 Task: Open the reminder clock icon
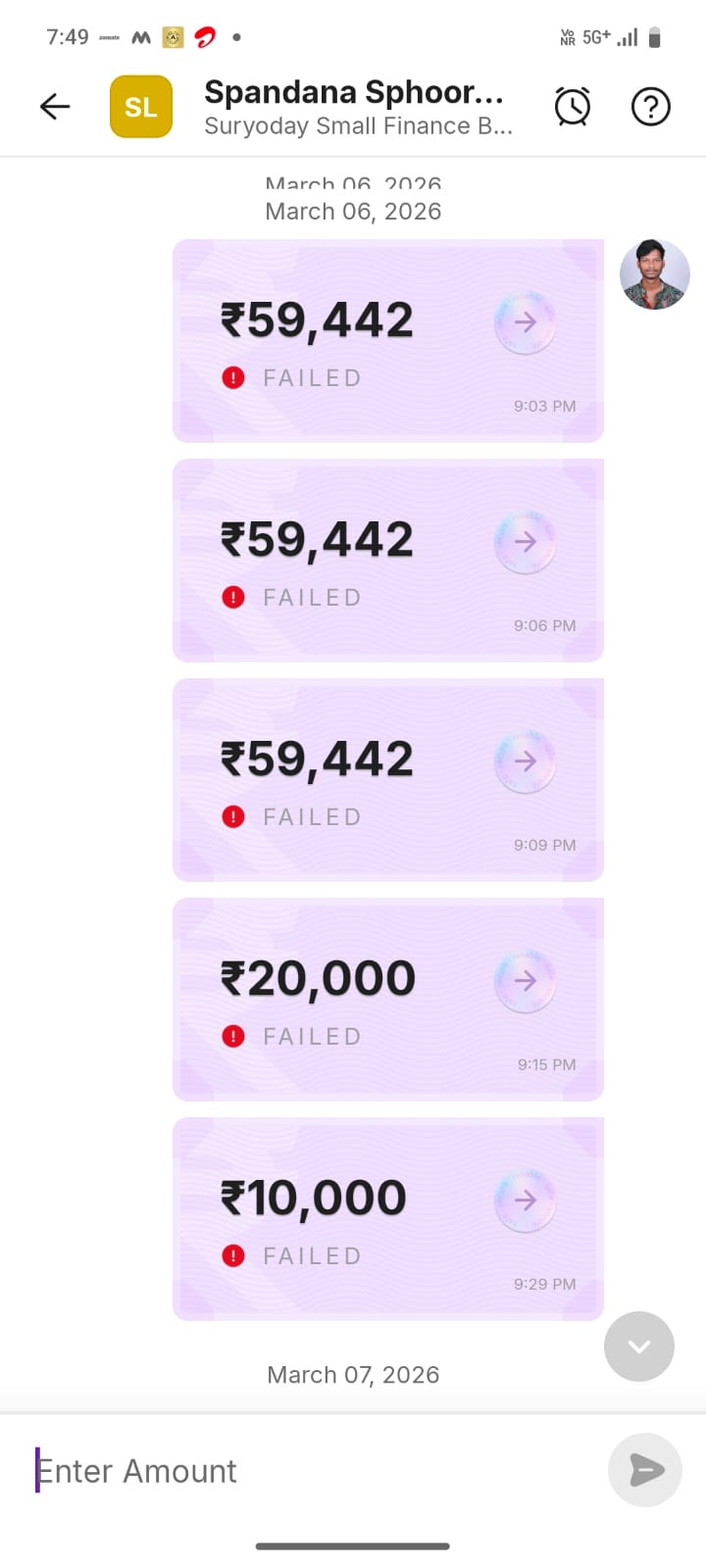tap(573, 107)
